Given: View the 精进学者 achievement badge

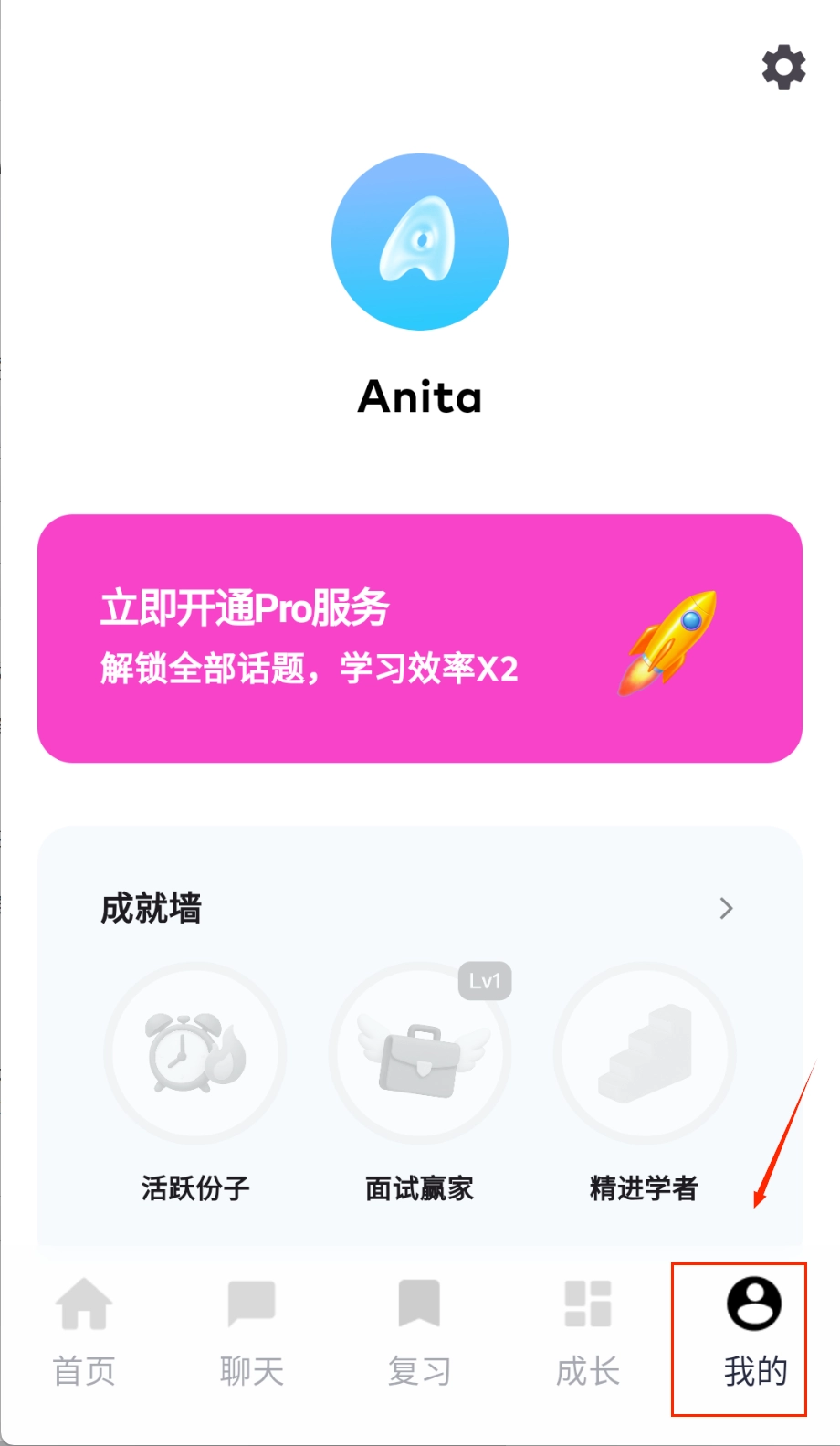Looking at the screenshot, I should [x=645, y=1053].
